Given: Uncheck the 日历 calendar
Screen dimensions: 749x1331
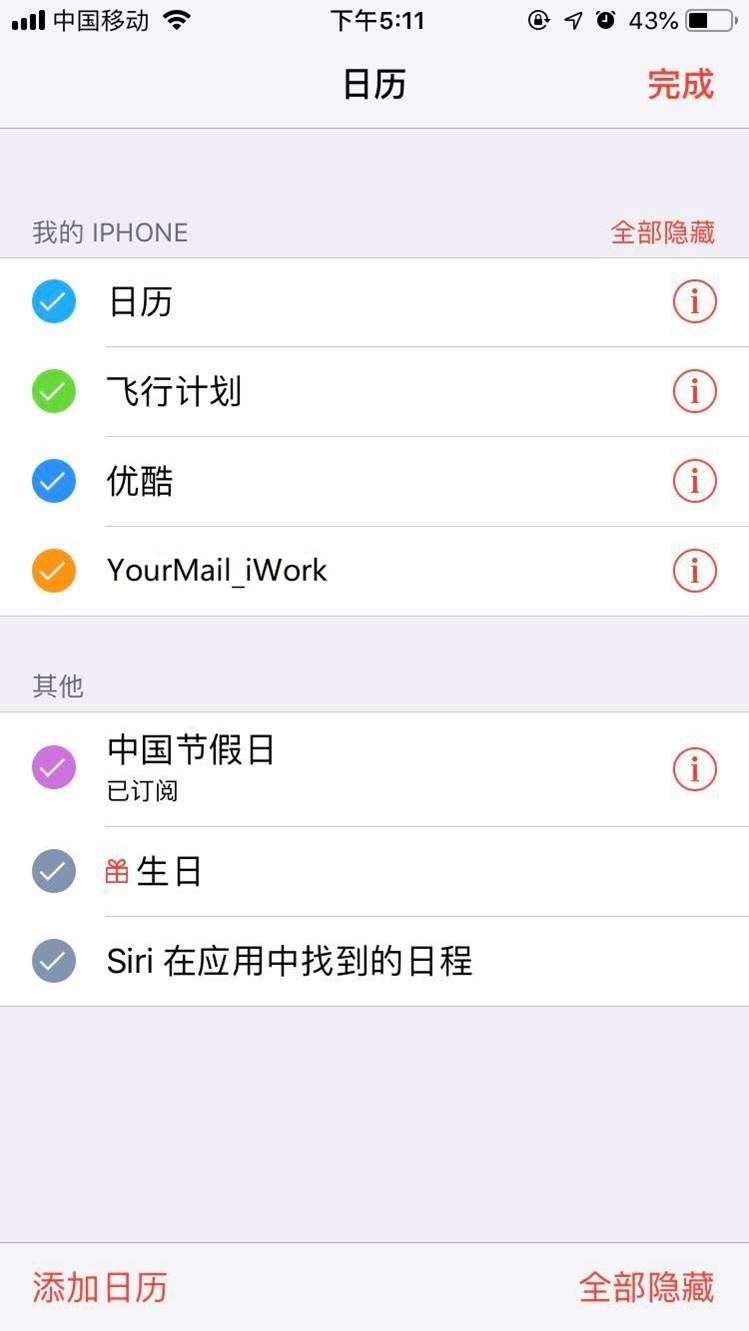Looking at the screenshot, I should (54, 301).
